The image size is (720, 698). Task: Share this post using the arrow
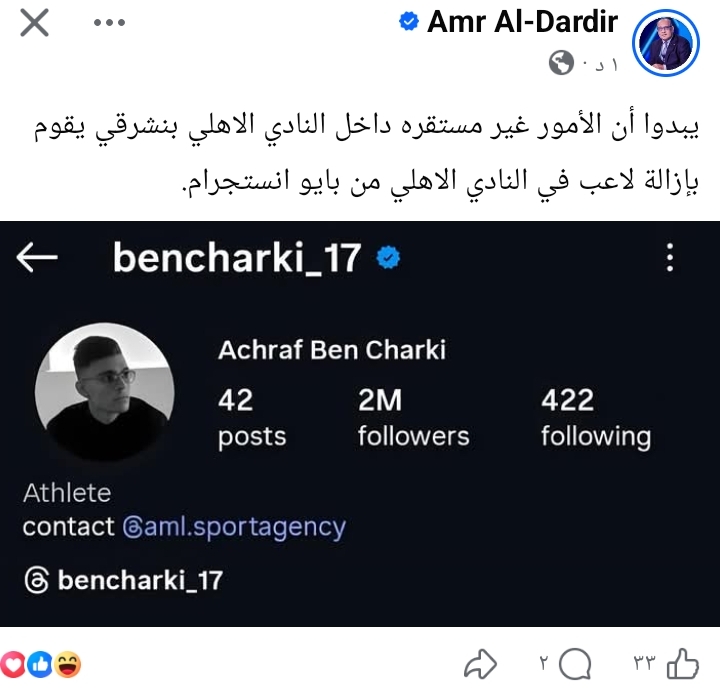pos(482,662)
